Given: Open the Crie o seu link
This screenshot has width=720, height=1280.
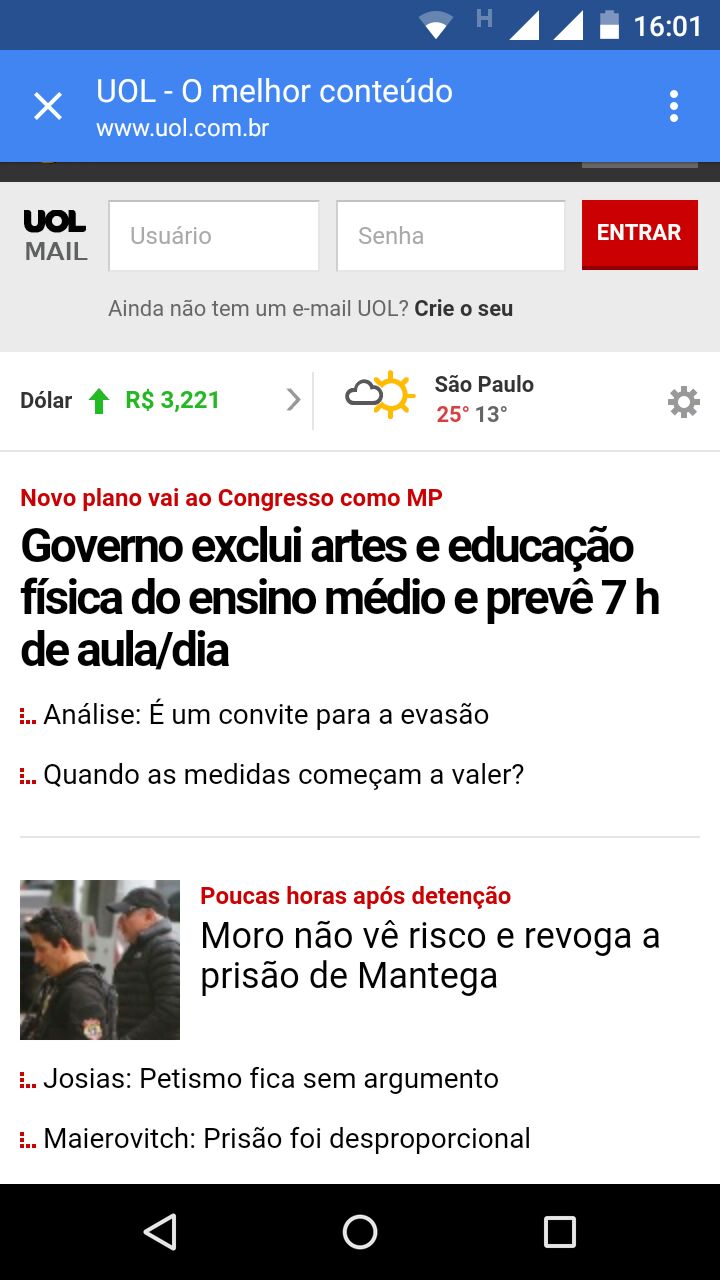Looking at the screenshot, I should click(x=463, y=309).
